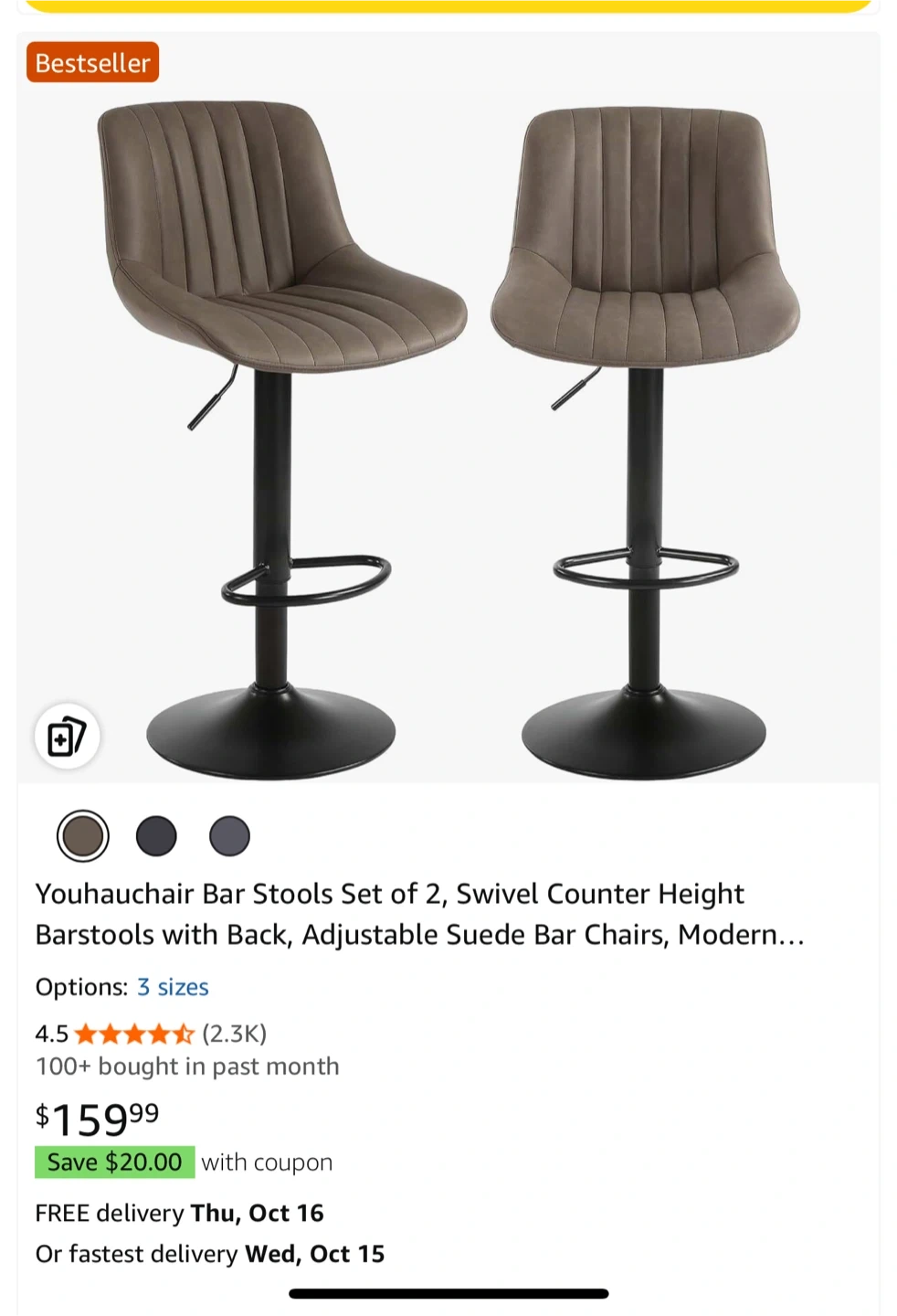
Task: View the 3 sizes options
Action: [x=173, y=987]
